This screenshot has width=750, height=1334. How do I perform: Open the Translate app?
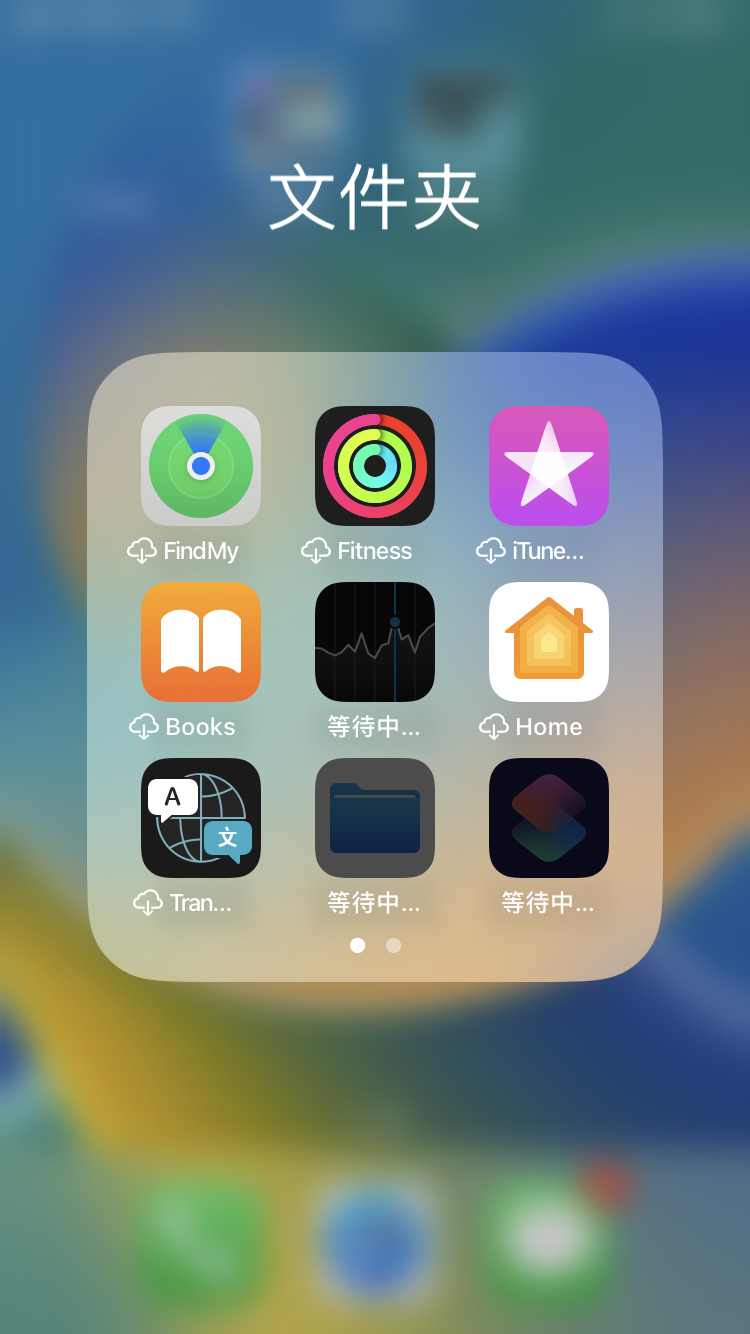201,818
